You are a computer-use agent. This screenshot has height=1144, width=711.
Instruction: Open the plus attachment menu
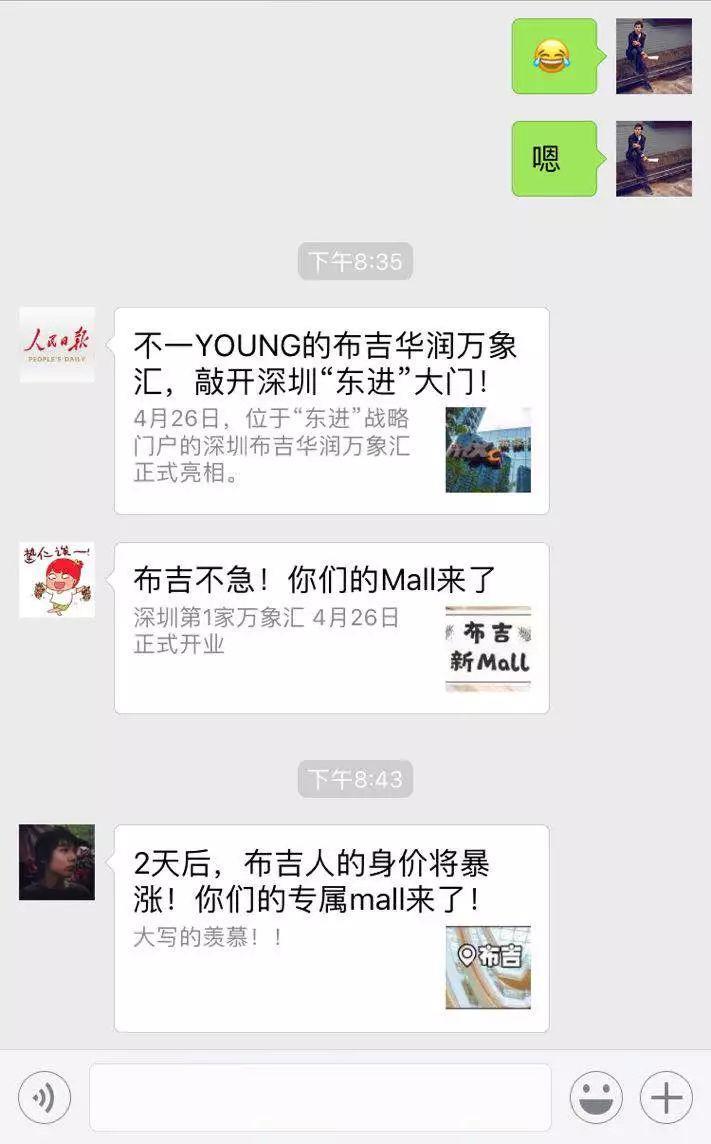[666, 1097]
